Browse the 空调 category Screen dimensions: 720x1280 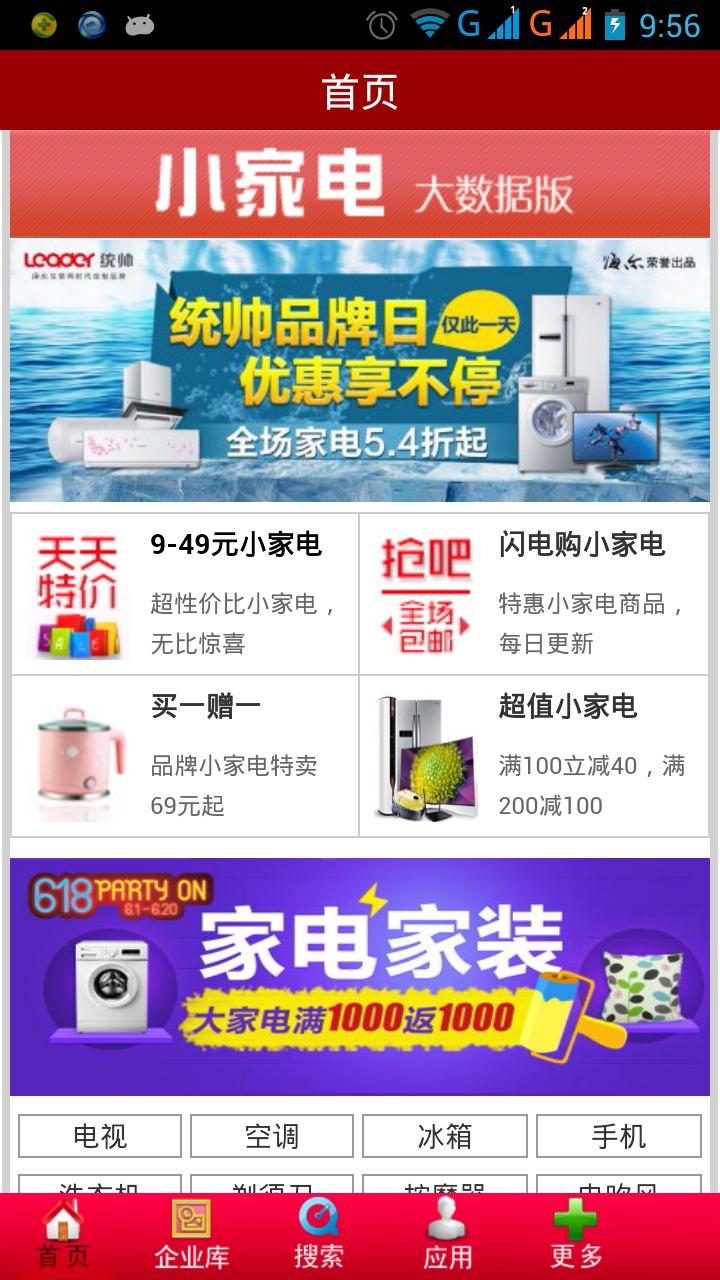(272, 1136)
